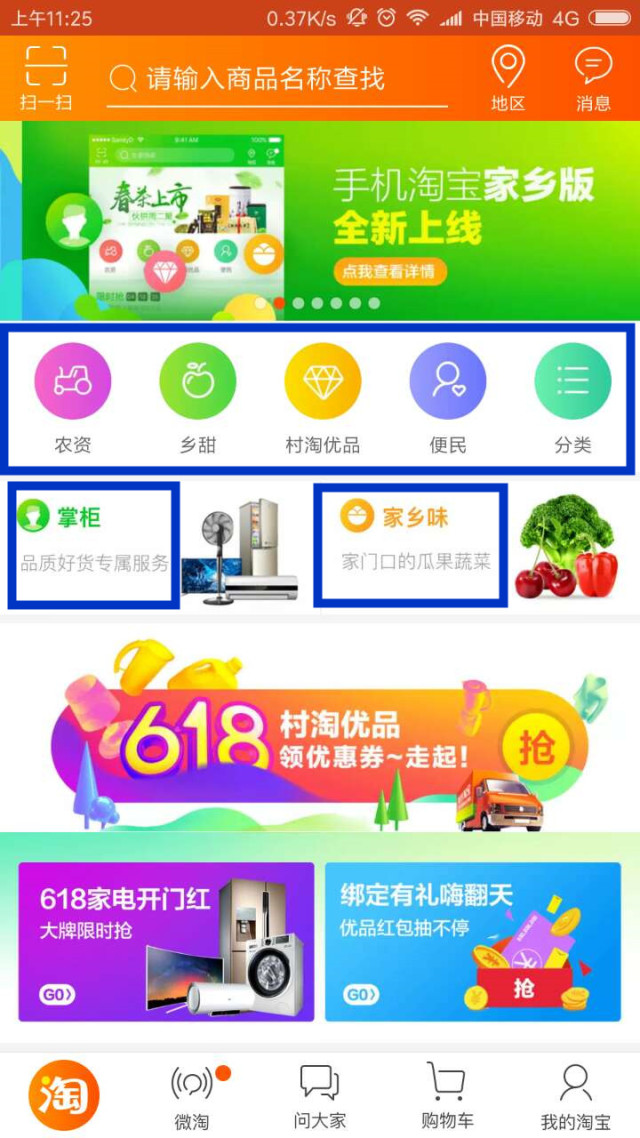Open the 绑定有礼嗨翻天 promotion
This screenshot has width=640, height=1138.
[472, 941]
